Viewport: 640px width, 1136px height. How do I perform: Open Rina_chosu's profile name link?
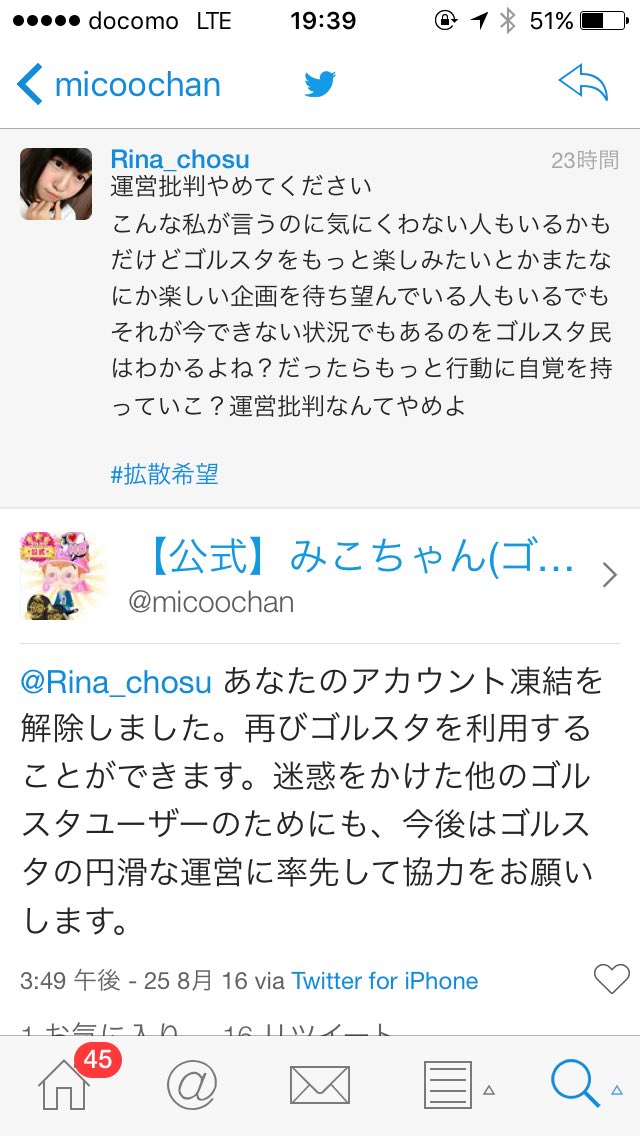(180, 160)
